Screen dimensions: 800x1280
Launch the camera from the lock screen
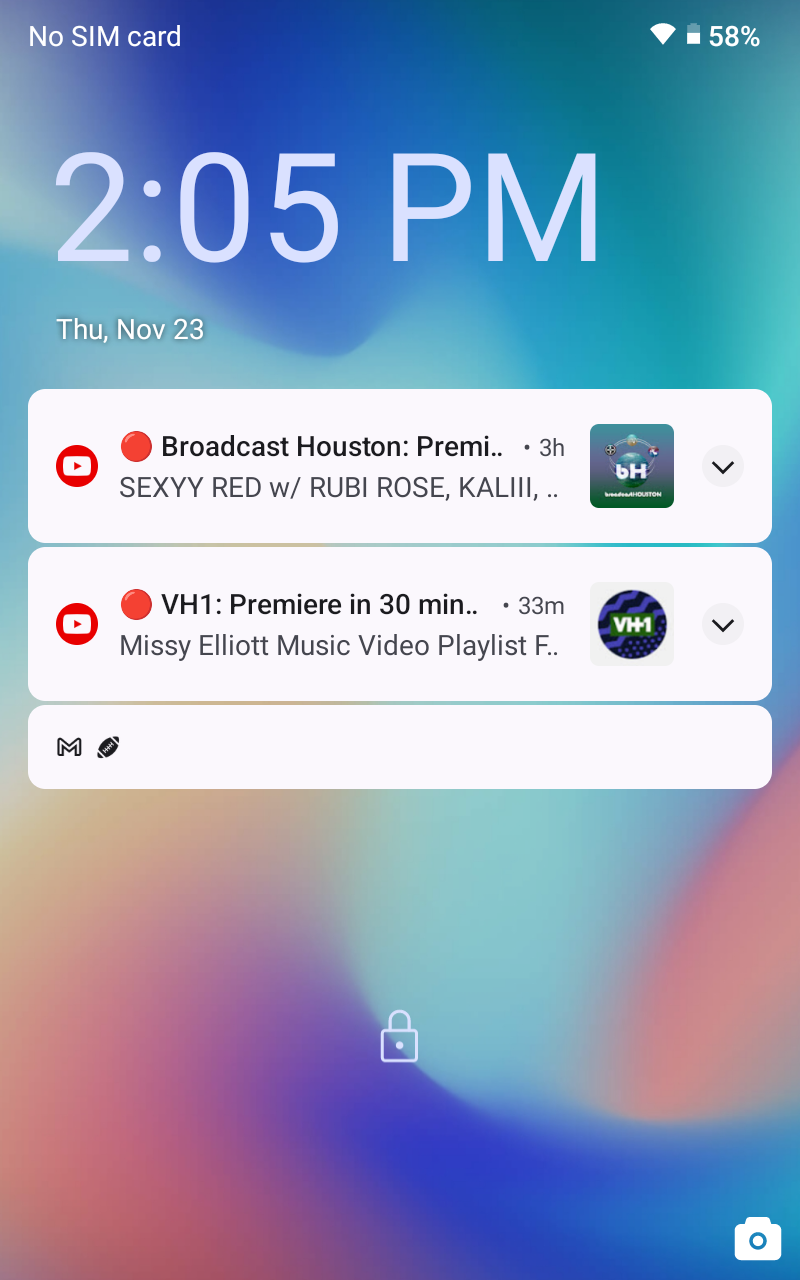click(x=758, y=1239)
